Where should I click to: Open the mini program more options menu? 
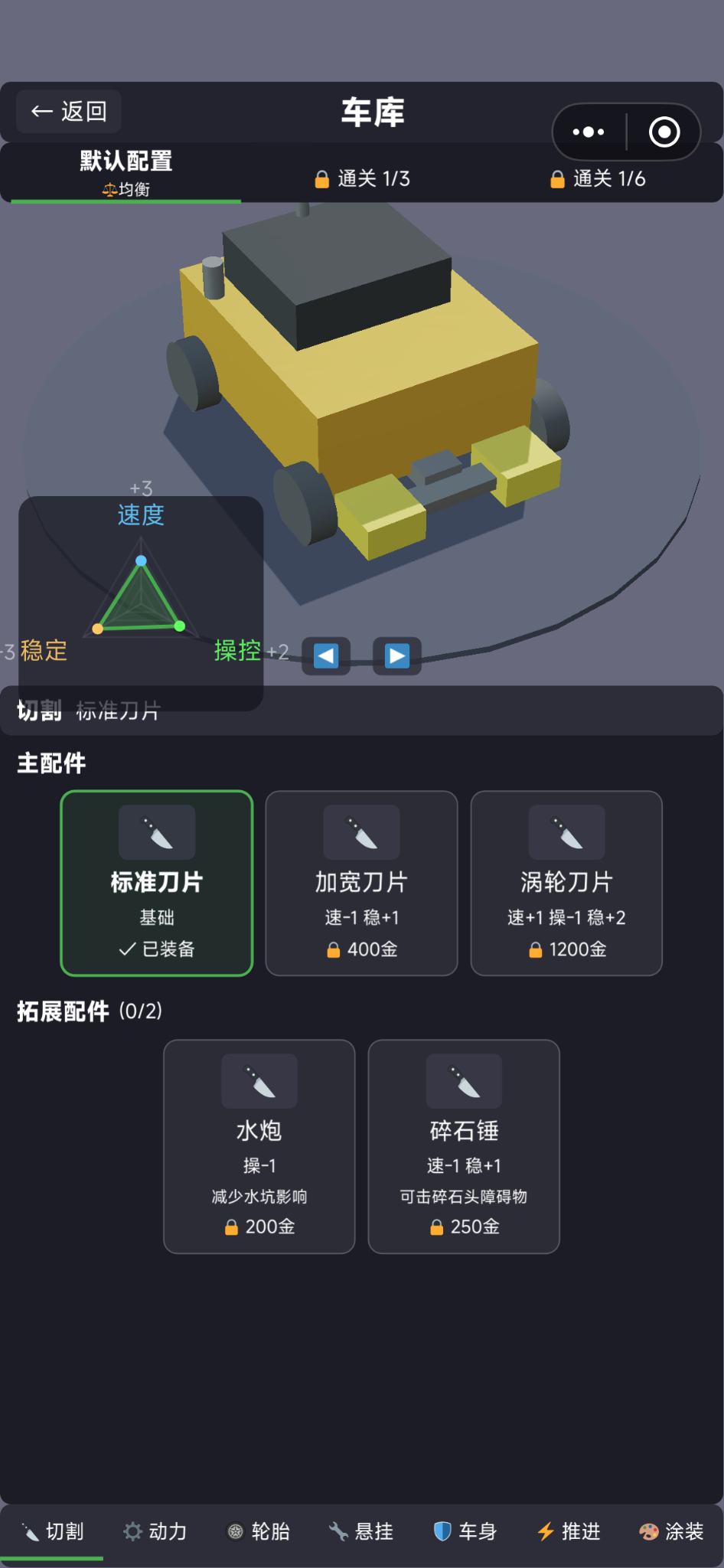click(x=589, y=132)
